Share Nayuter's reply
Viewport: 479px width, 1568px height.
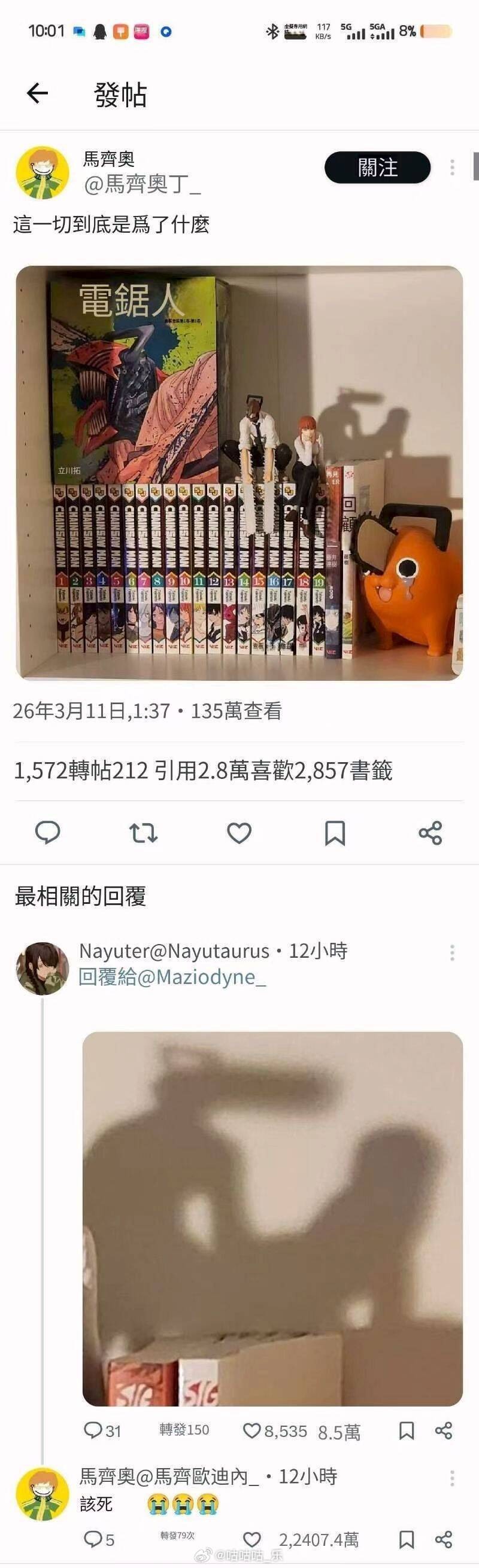pos(444,1430)
